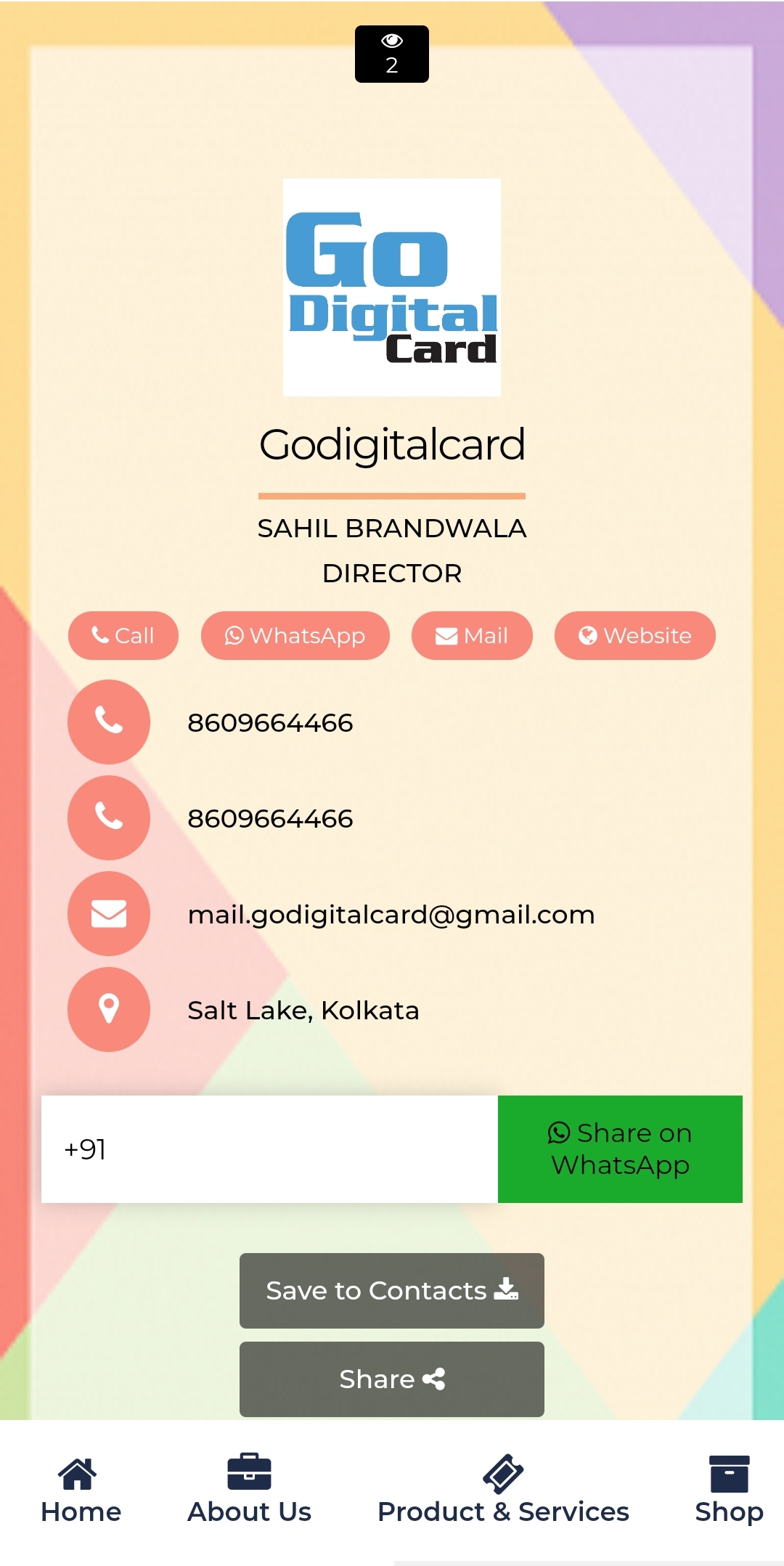The width and height of the screenshot is (784, 1566).
Task: Open the Website button
Action: [x=634, y=635]
